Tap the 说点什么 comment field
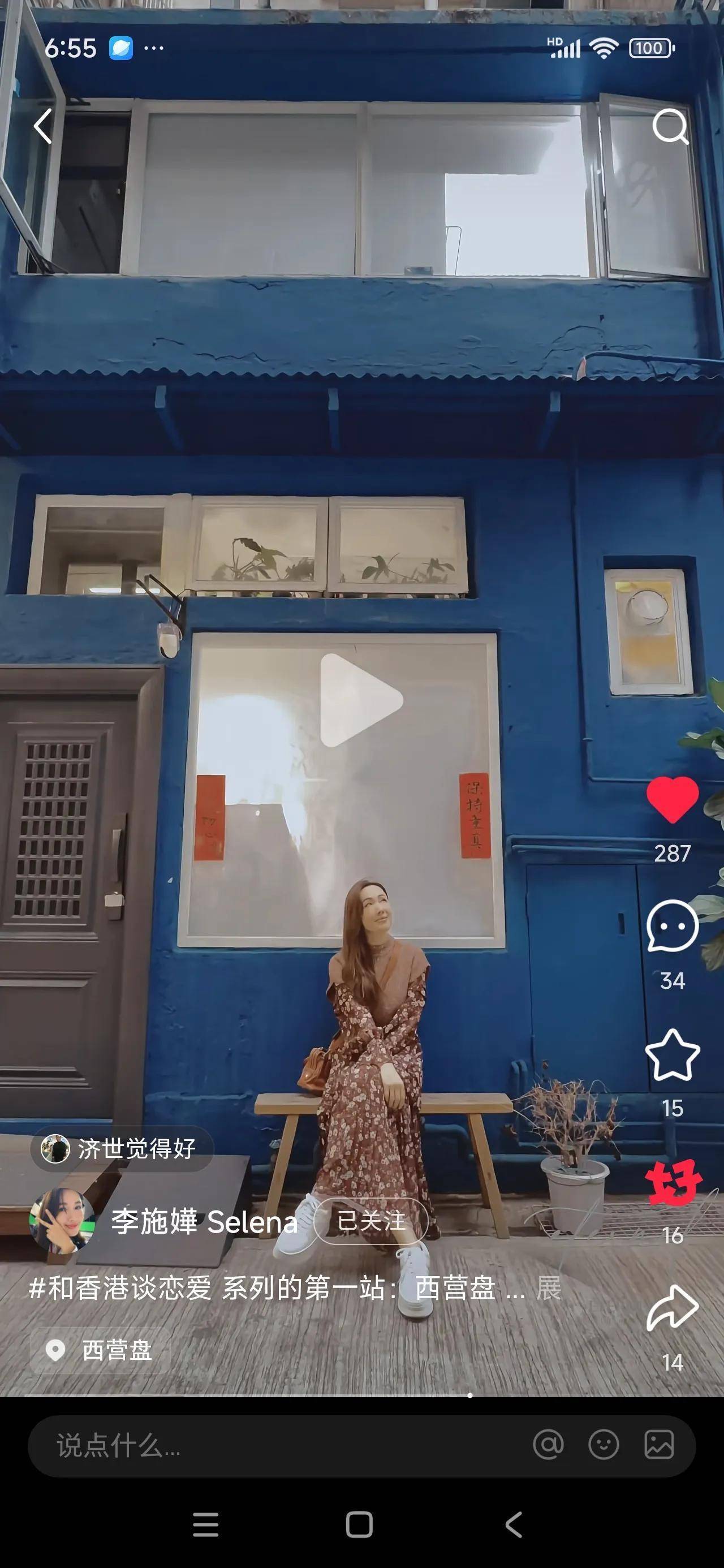 [x=244, y=1446]
